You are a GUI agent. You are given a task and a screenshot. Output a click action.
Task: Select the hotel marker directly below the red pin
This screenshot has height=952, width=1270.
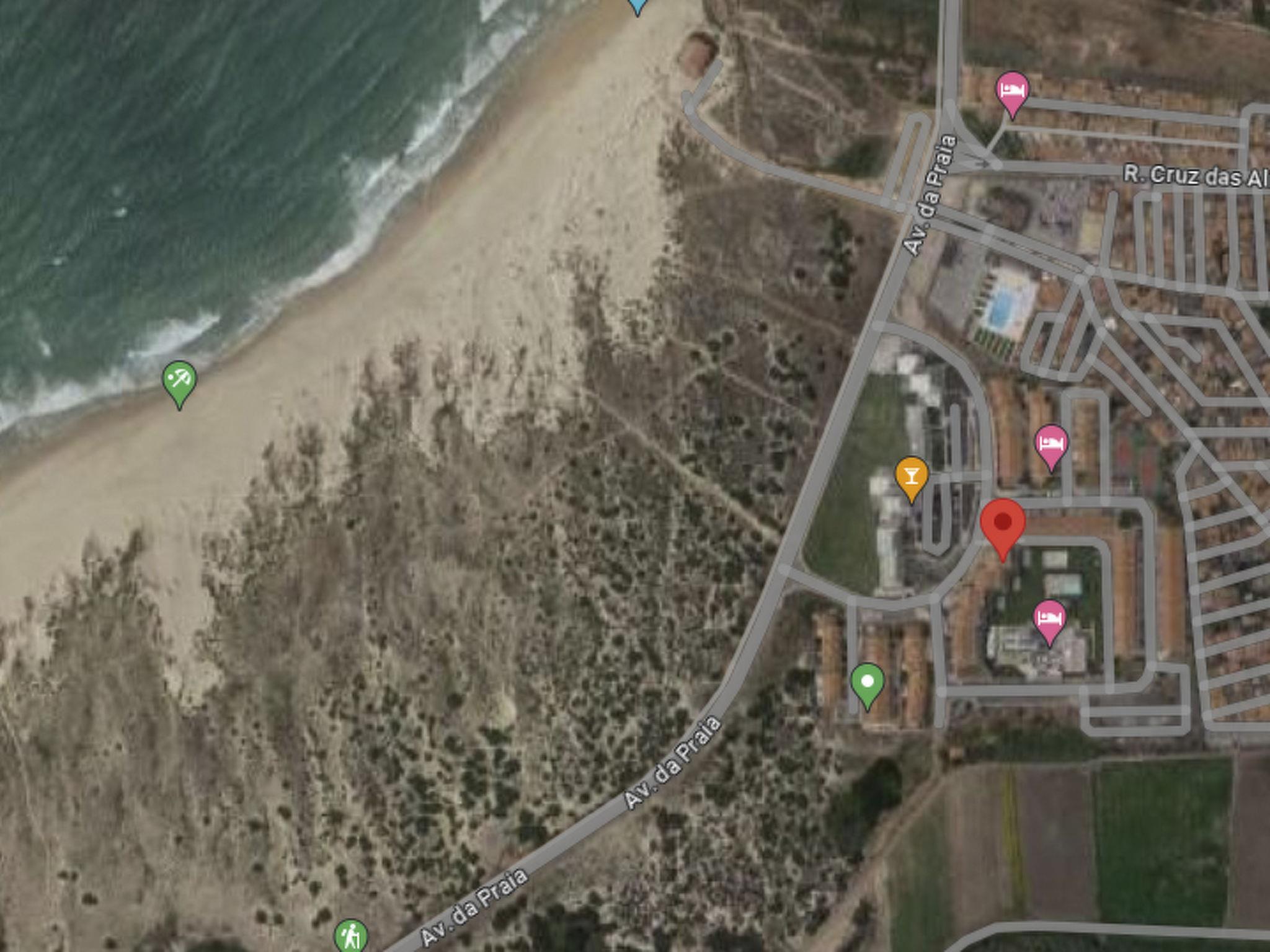[1049, 619]
